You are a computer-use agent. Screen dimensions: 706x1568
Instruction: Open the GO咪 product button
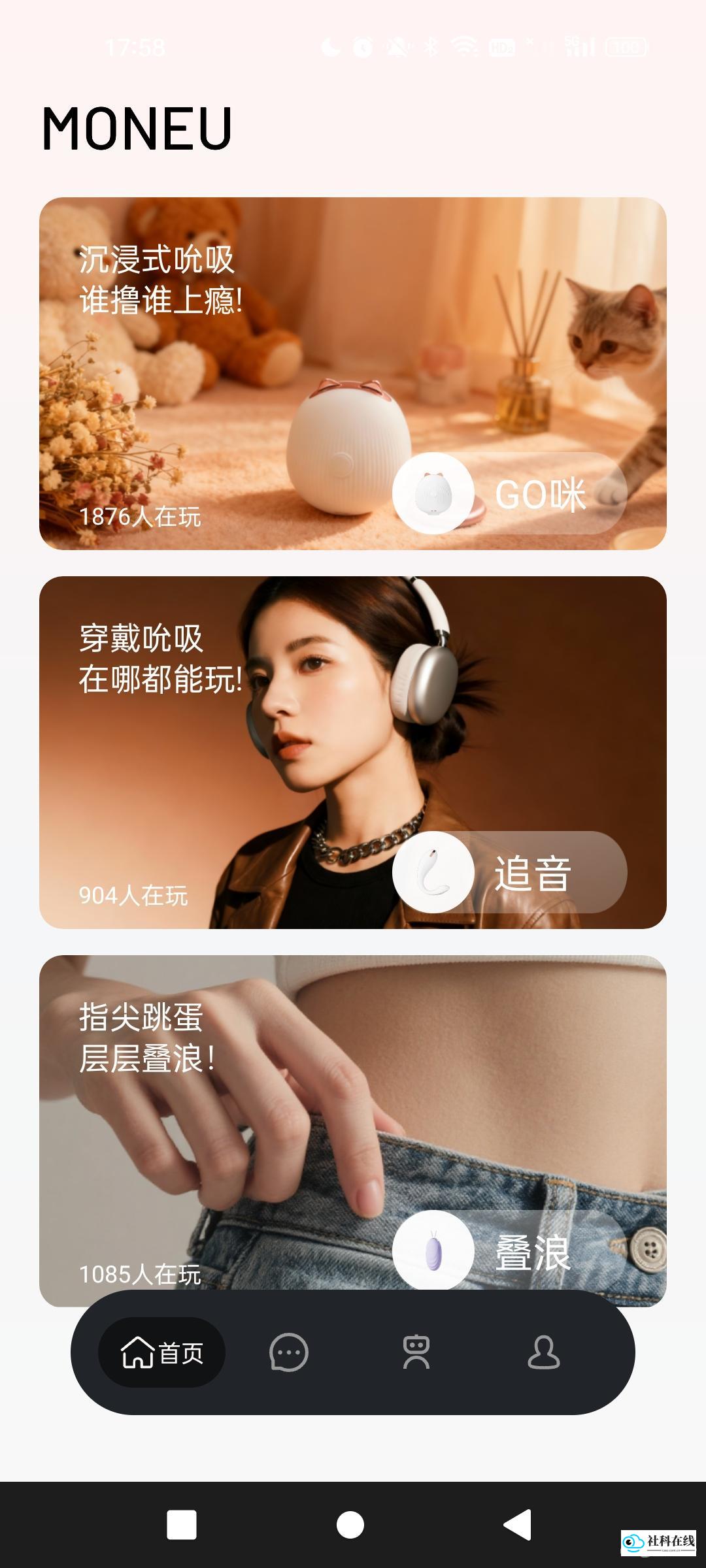pyautogui.click(x=509, y=493)
